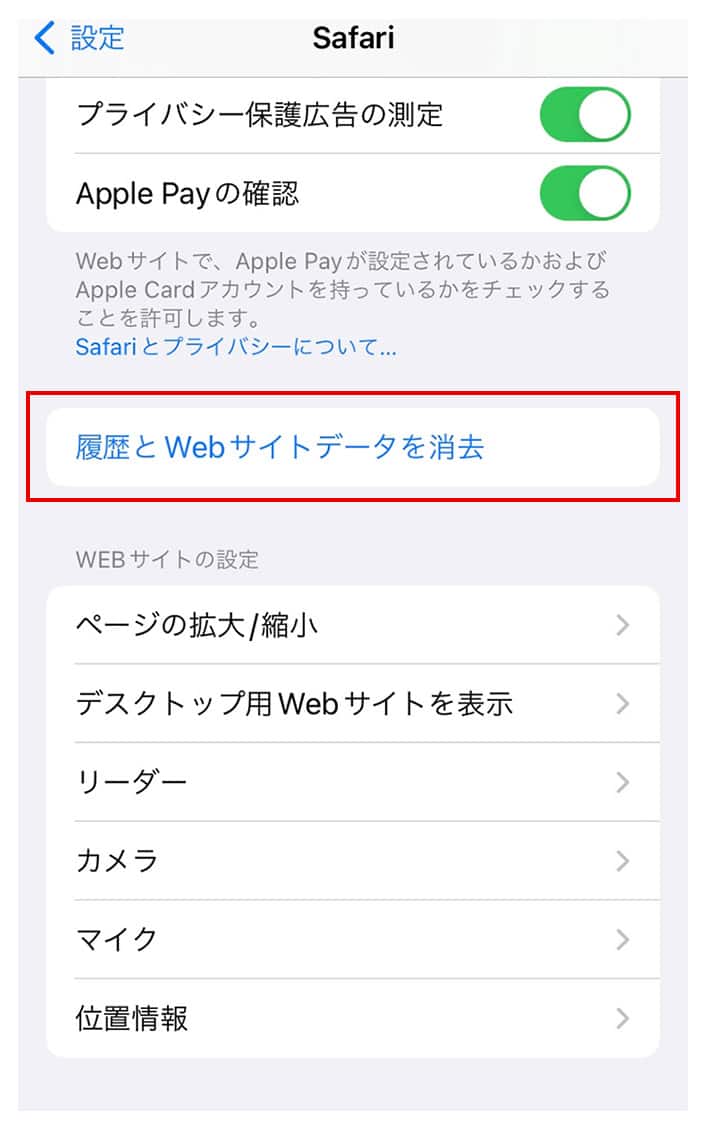
Task: Open デスクトップ用Webサイトを表示
Action: [352, 703]
